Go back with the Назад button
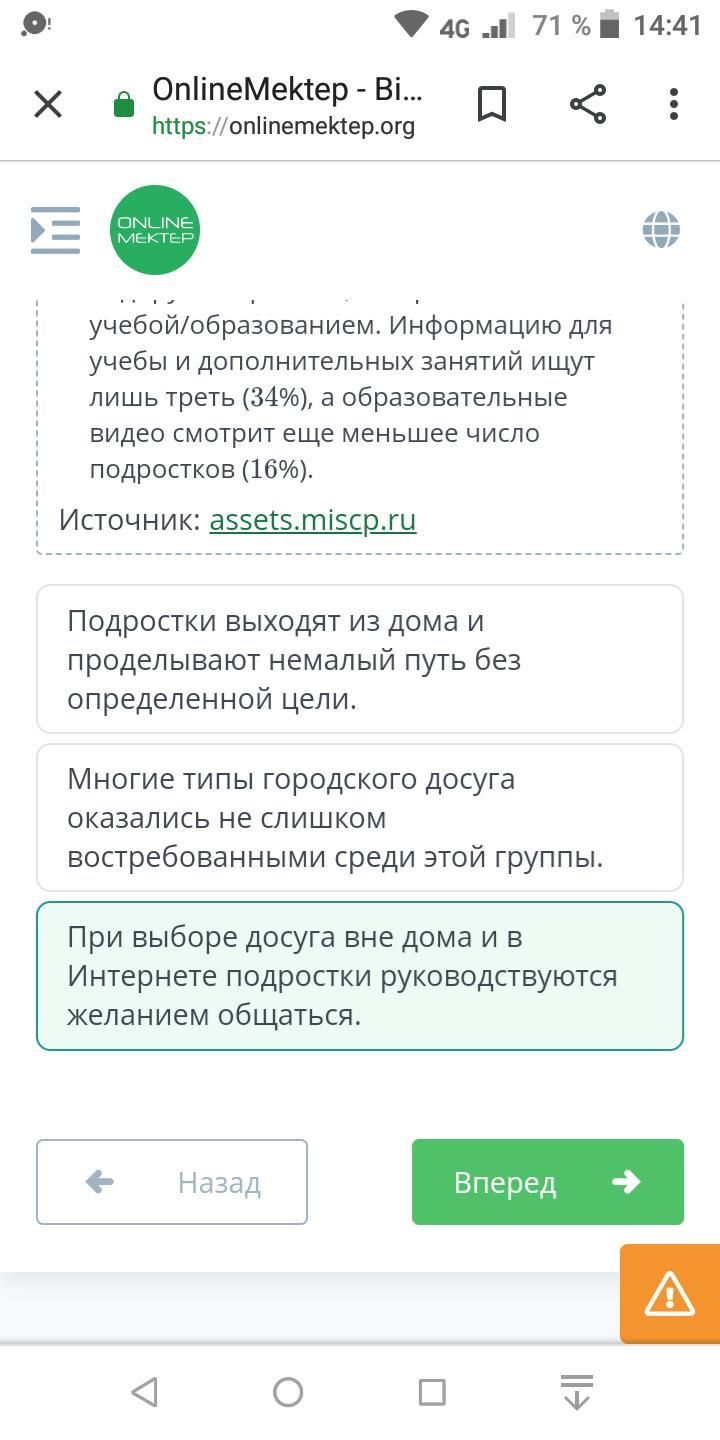Image resolution: width=720 pixels, height=1440 pixels. tap(172, 1182)
